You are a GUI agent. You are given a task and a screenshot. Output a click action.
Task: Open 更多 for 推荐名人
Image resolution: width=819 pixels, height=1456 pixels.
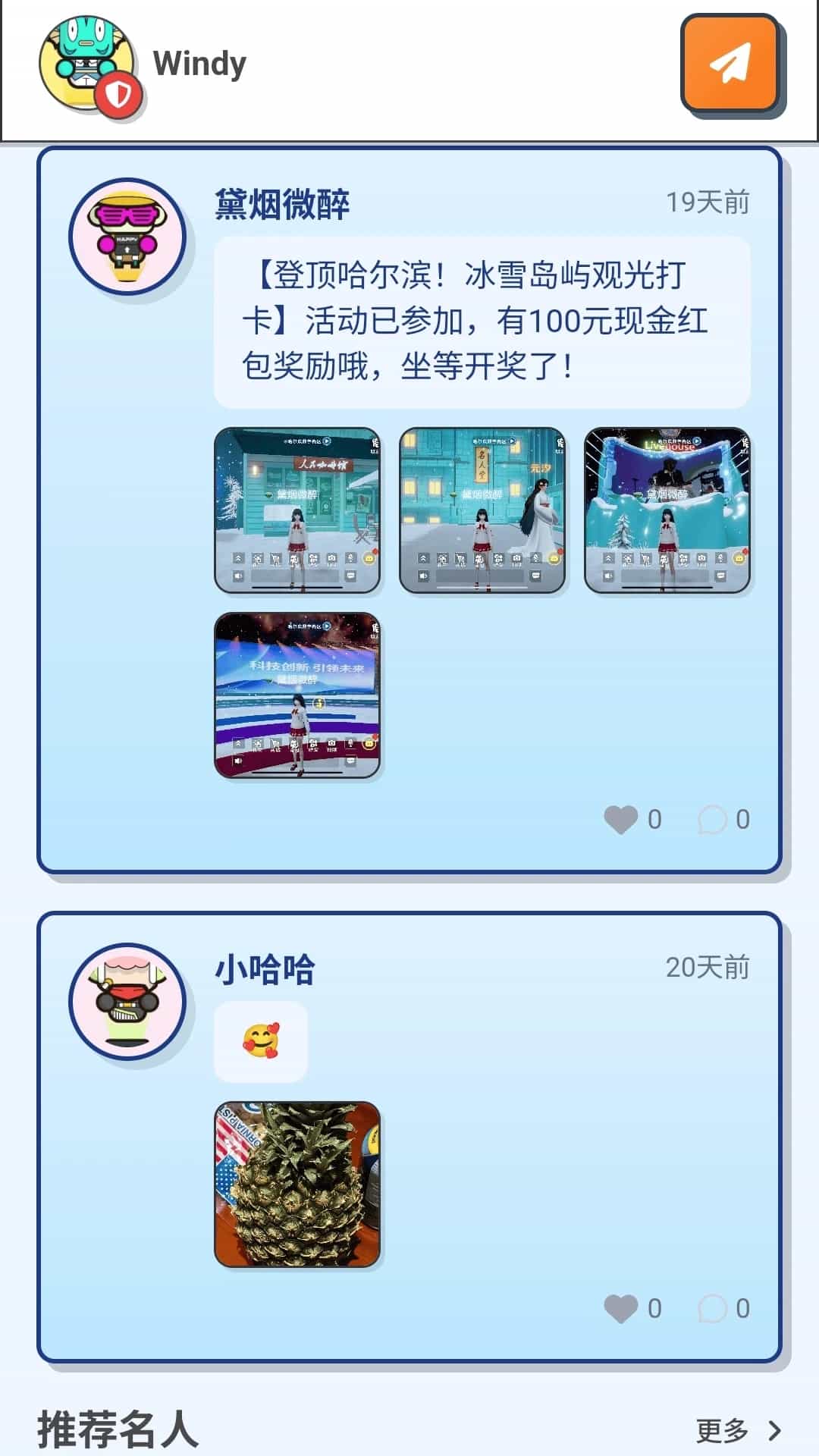click(x=737, y=1431)
